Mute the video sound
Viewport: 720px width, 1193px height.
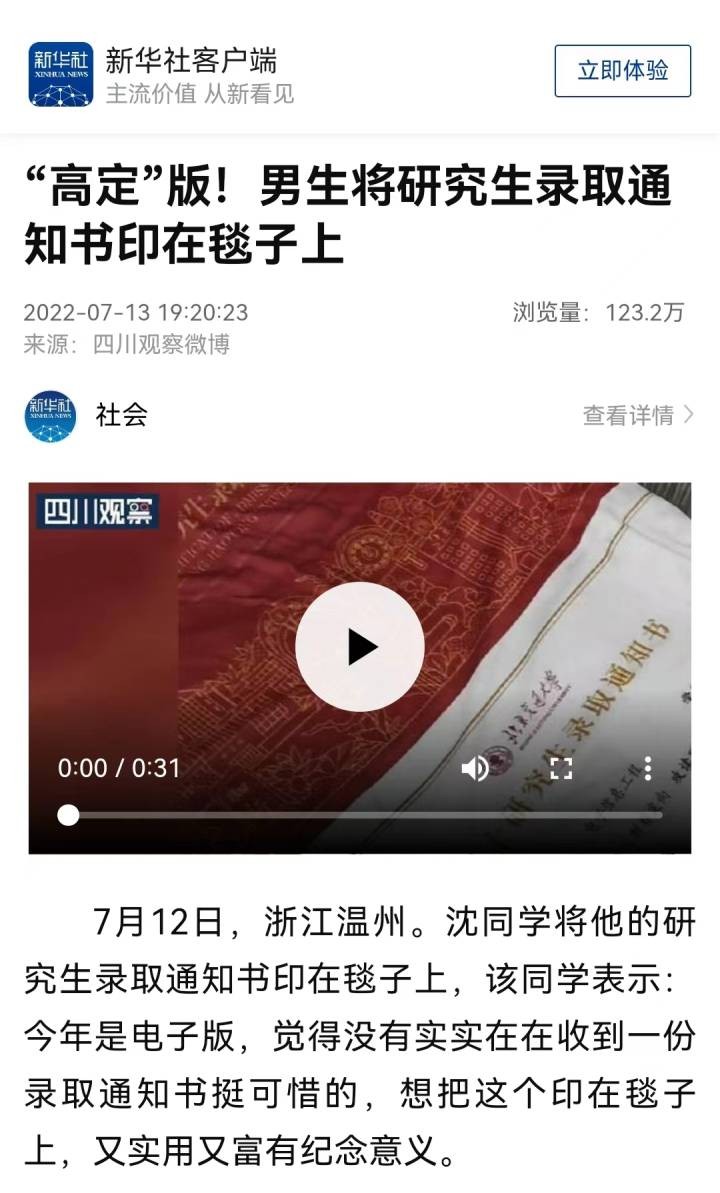pyautogui.click(x=475, y=768)
